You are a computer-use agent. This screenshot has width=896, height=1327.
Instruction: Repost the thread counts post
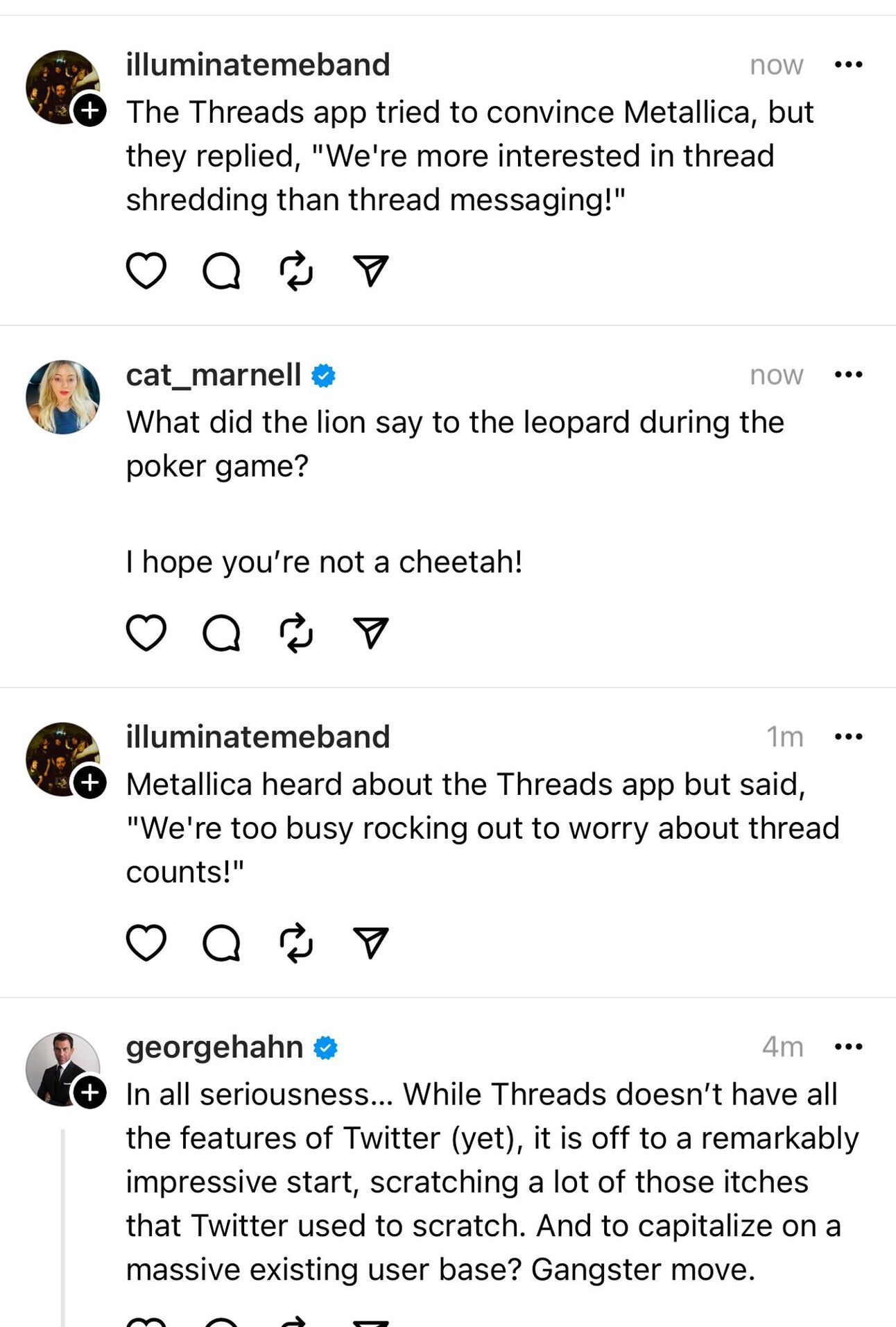click(296, 943)
